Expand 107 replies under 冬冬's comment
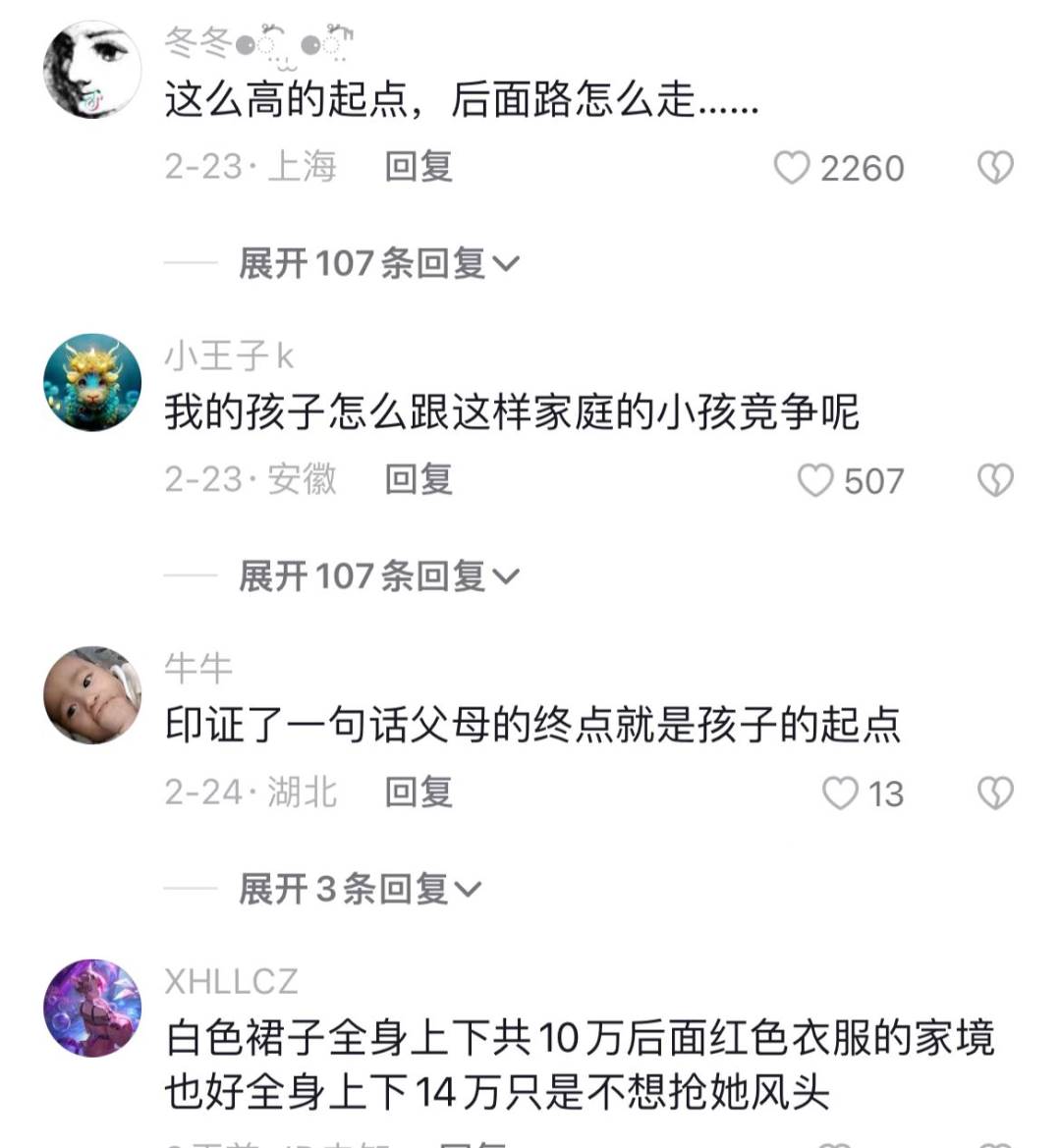 coord(378,263)
